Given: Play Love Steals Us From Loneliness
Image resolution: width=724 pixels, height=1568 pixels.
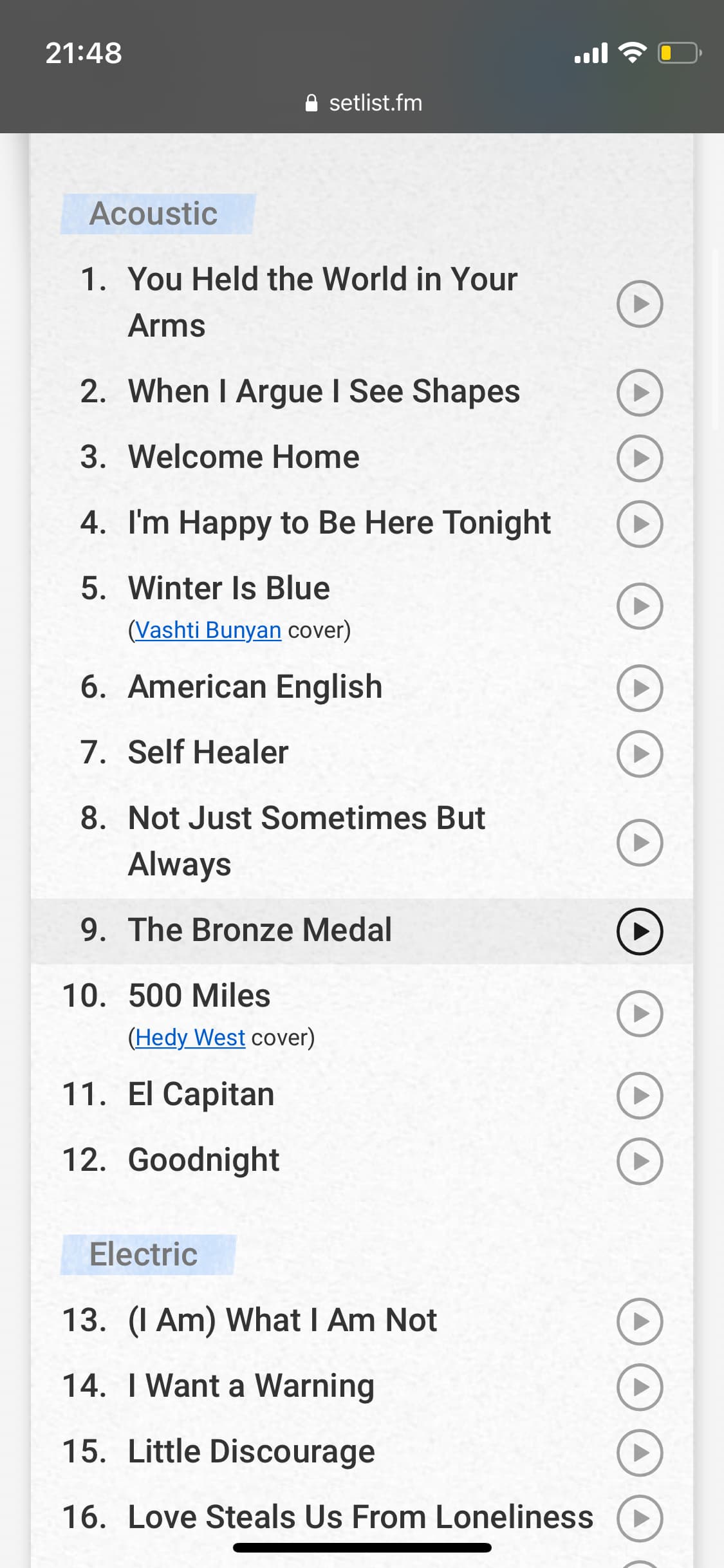Looking at the screenshot, I should tap(639, 1518).
